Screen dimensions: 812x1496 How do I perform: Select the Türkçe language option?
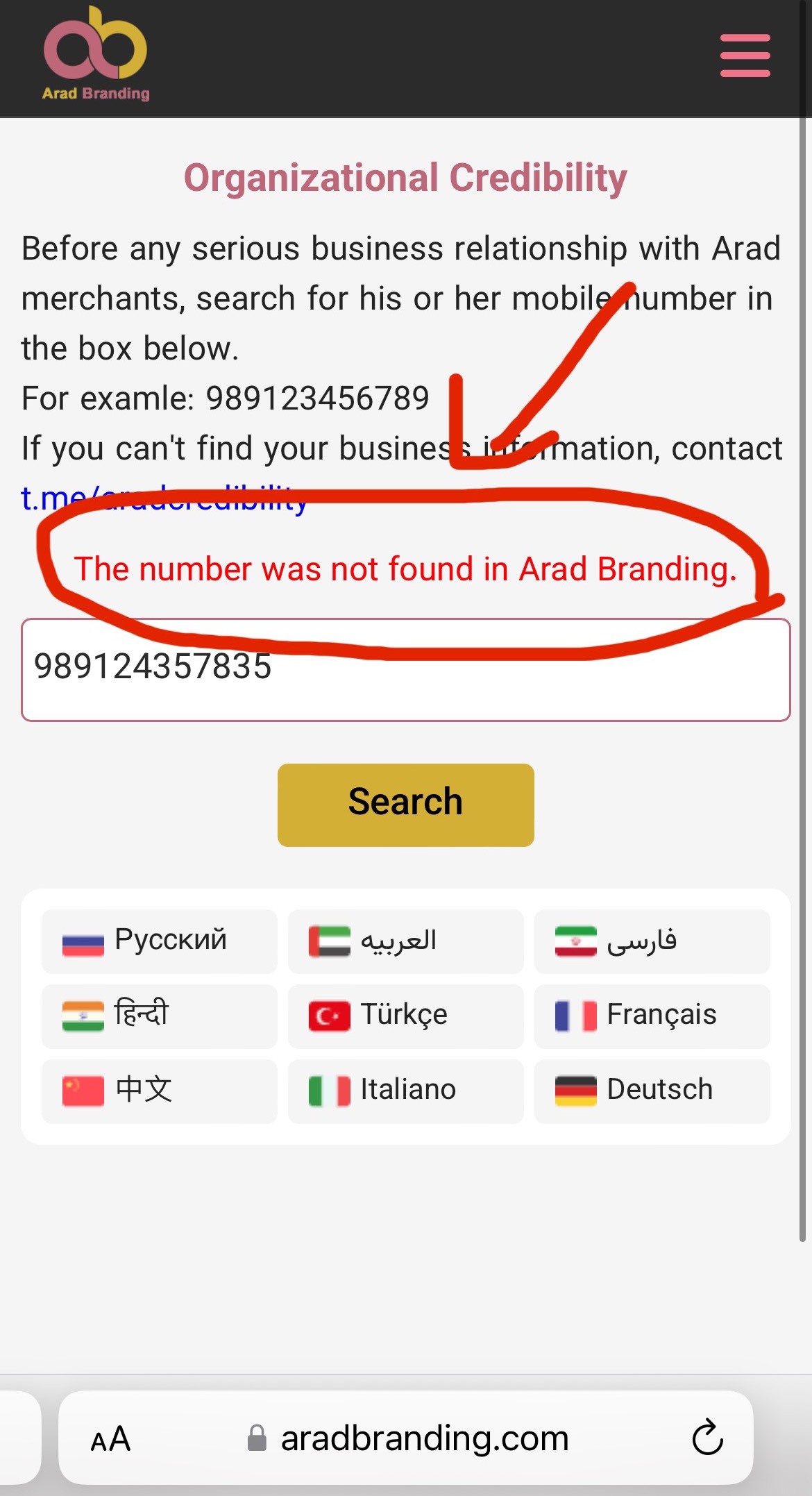tap(405, 1016)
